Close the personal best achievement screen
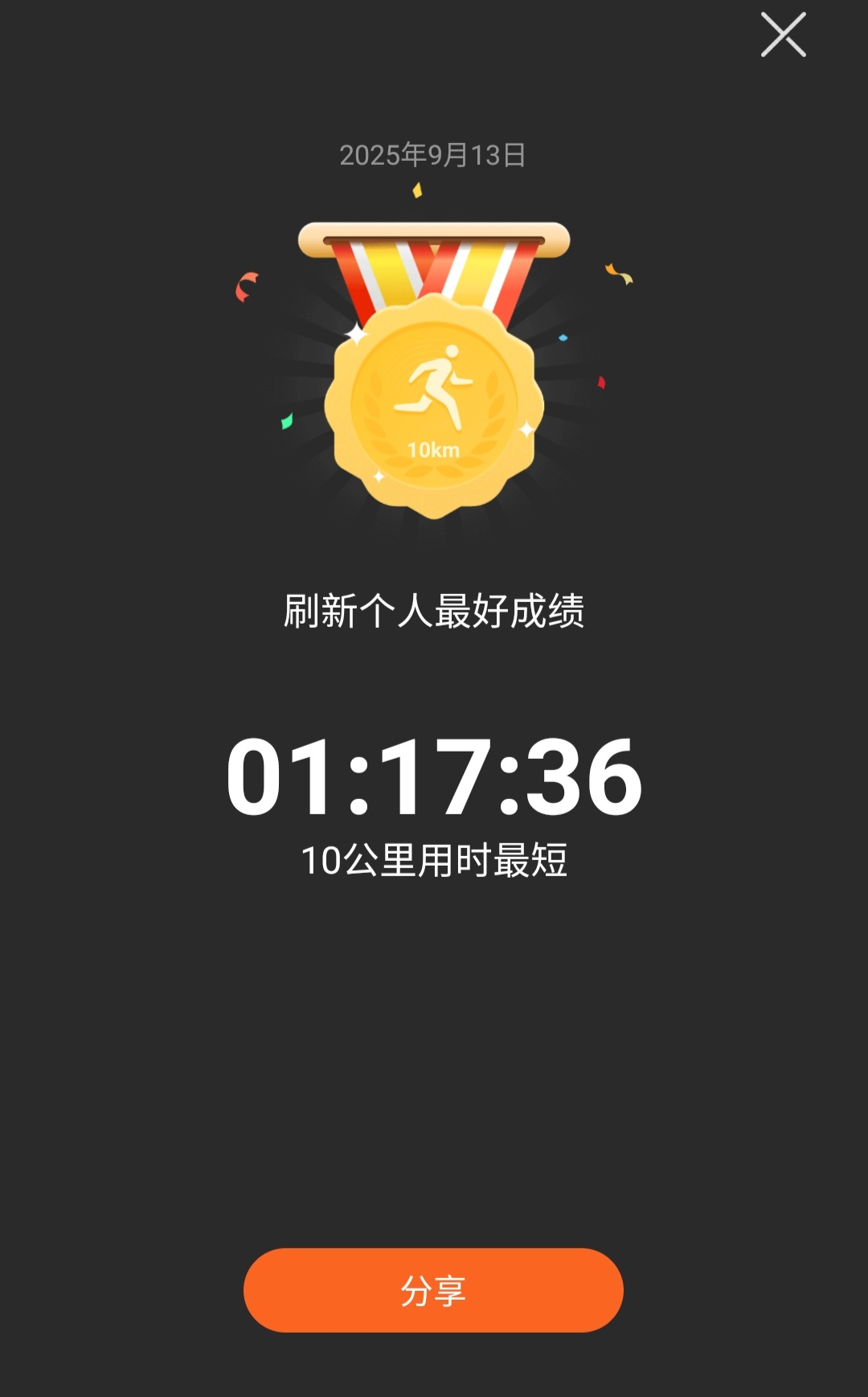This screenshot has width=868, height=1397. [x=783, y=35]
